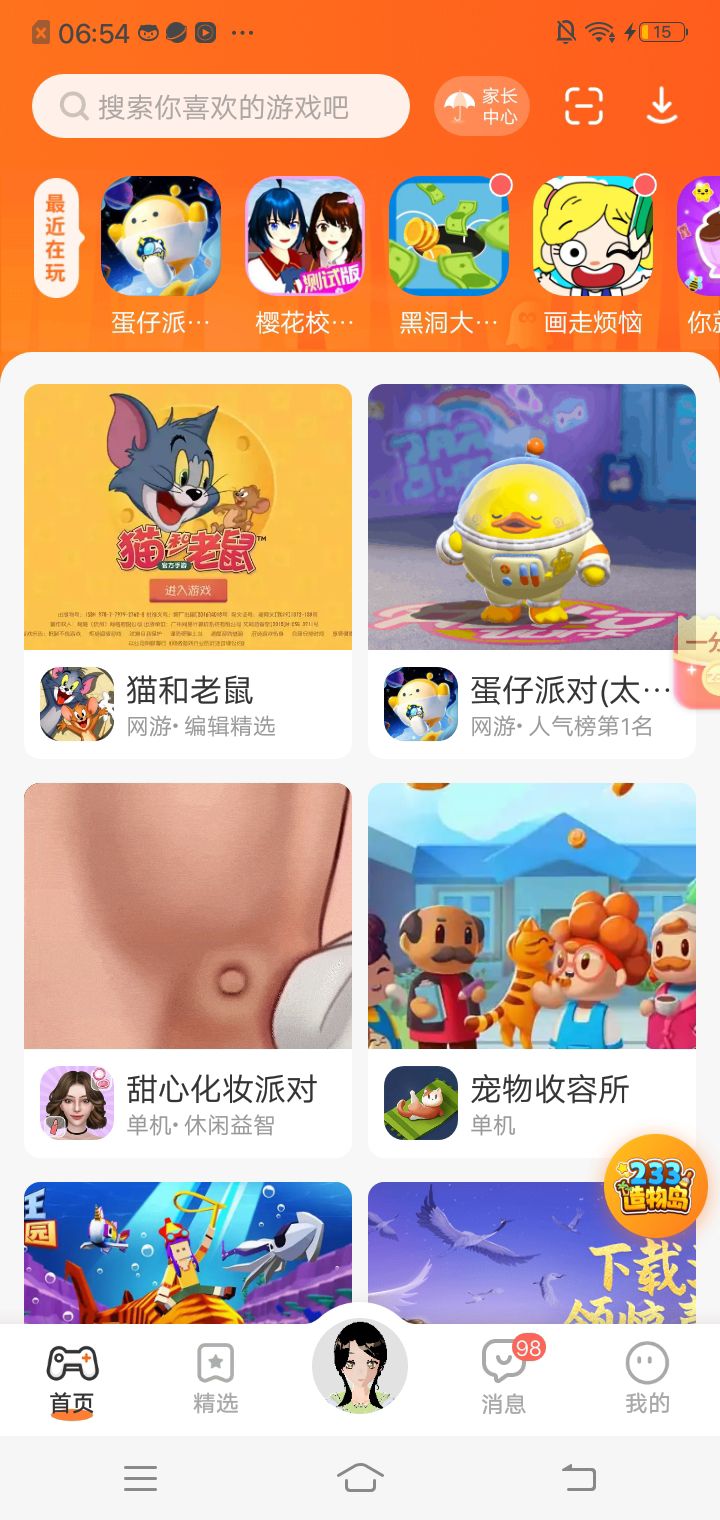Open the center avatar tab
This screenshot has height=1520, width=720.
click(360, 1366)
